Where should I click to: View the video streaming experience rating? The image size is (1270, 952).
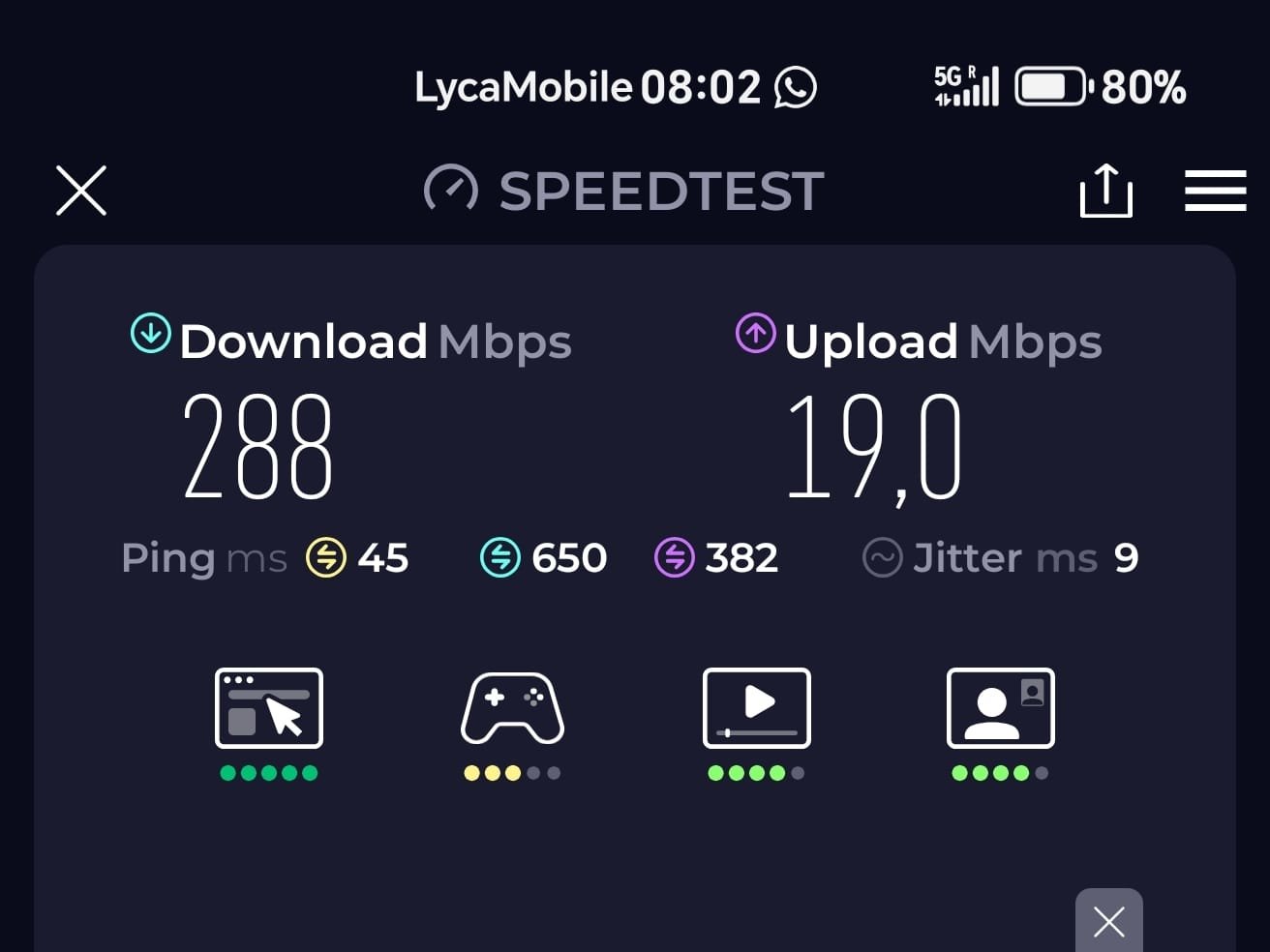[756, 709]
